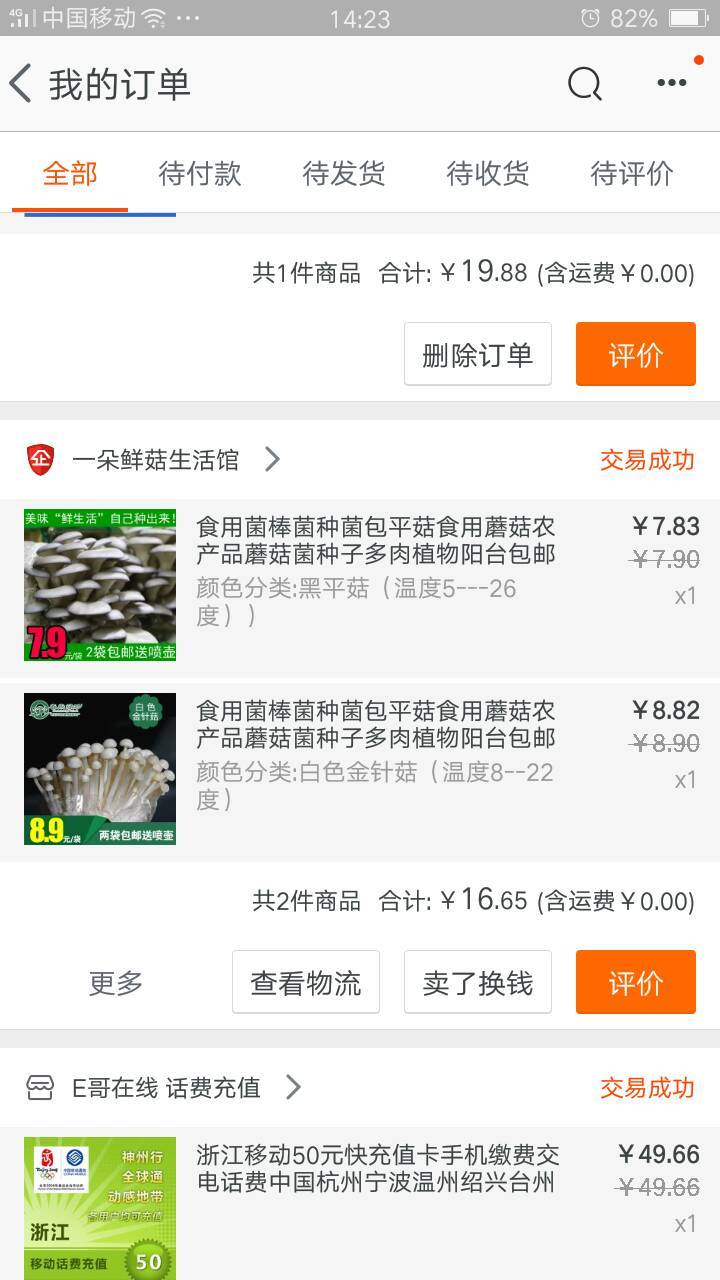Viewport: 720px width, 1280px height.
Task: Switch to the 待发货 tab
Action: [344, 174]
